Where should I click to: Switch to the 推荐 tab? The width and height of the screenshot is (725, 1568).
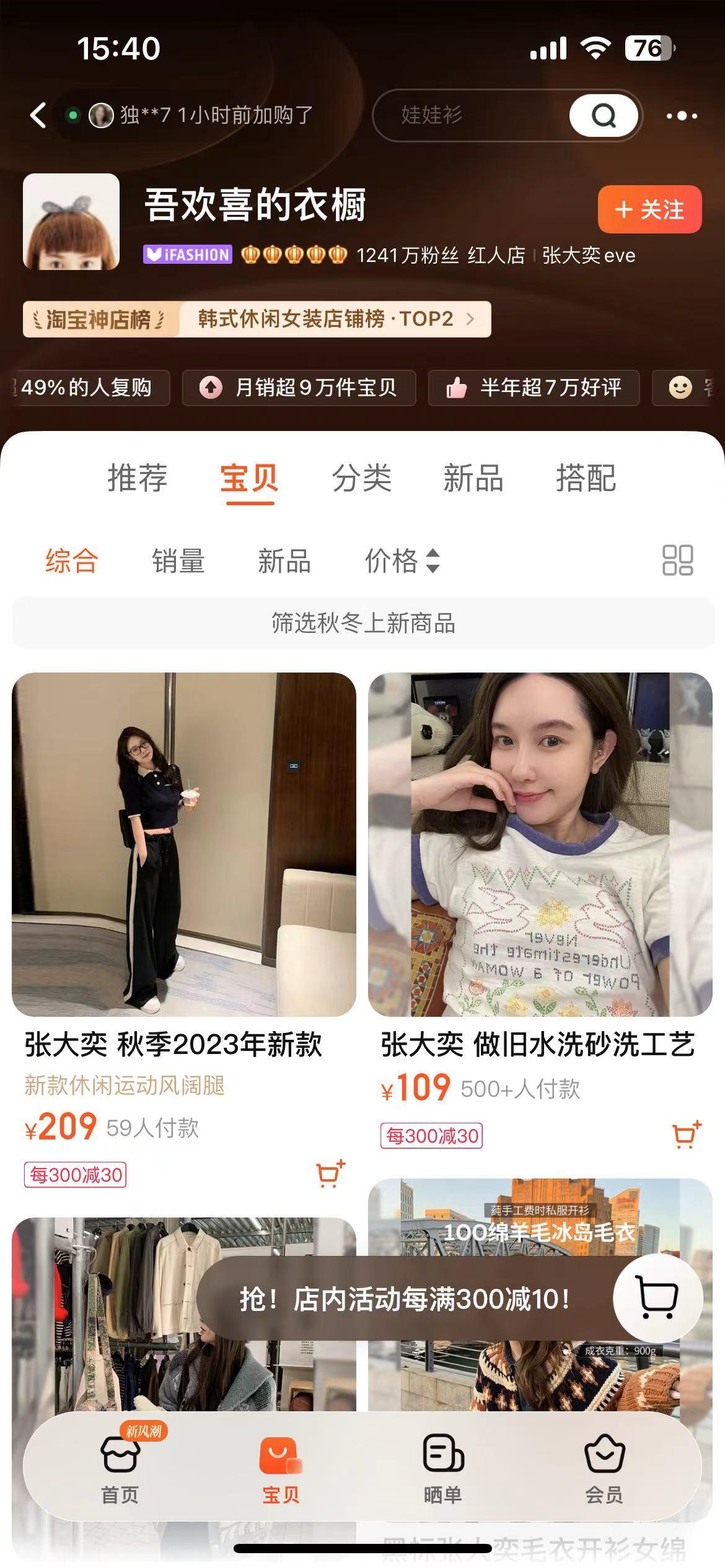click(x=138, y=478)
